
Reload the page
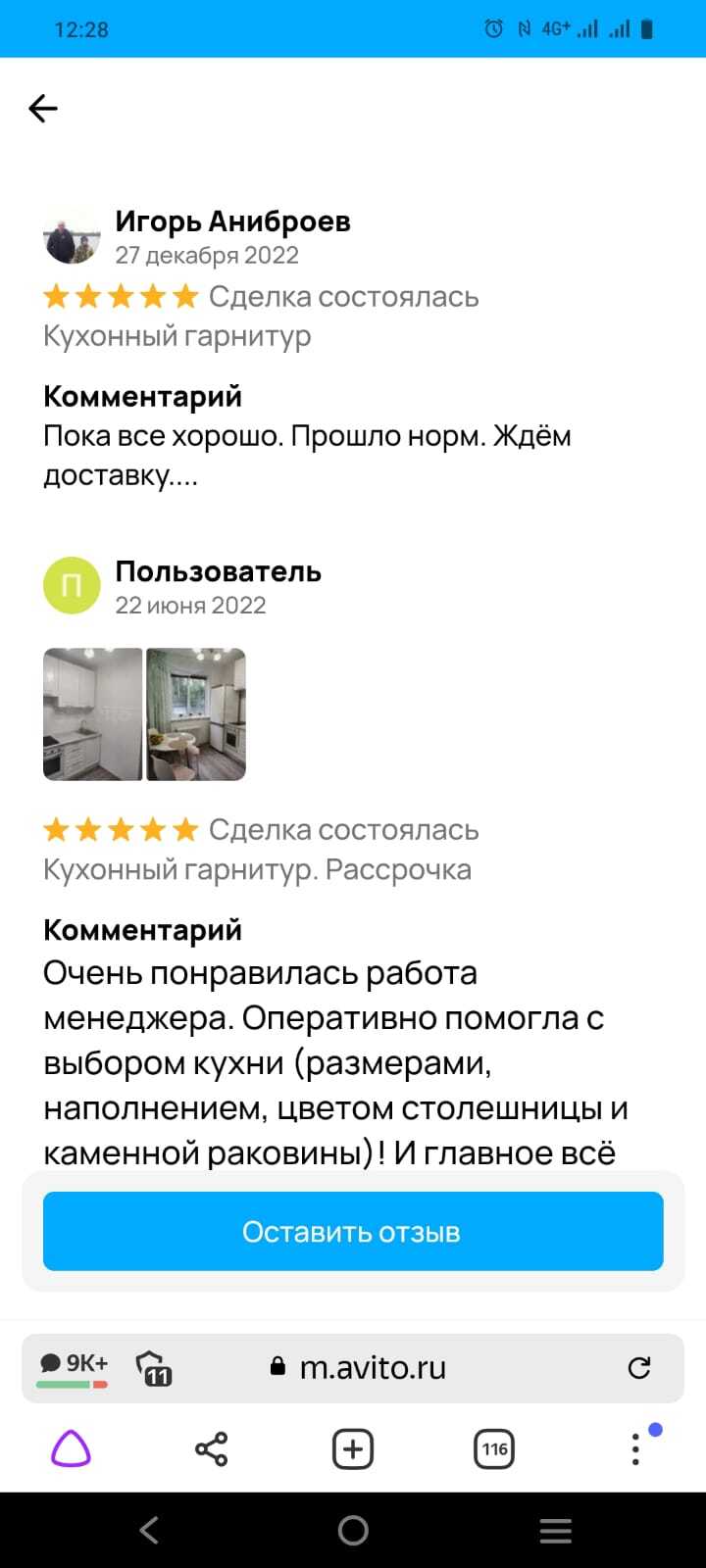pyautogui.click(x=639, y=1367)
